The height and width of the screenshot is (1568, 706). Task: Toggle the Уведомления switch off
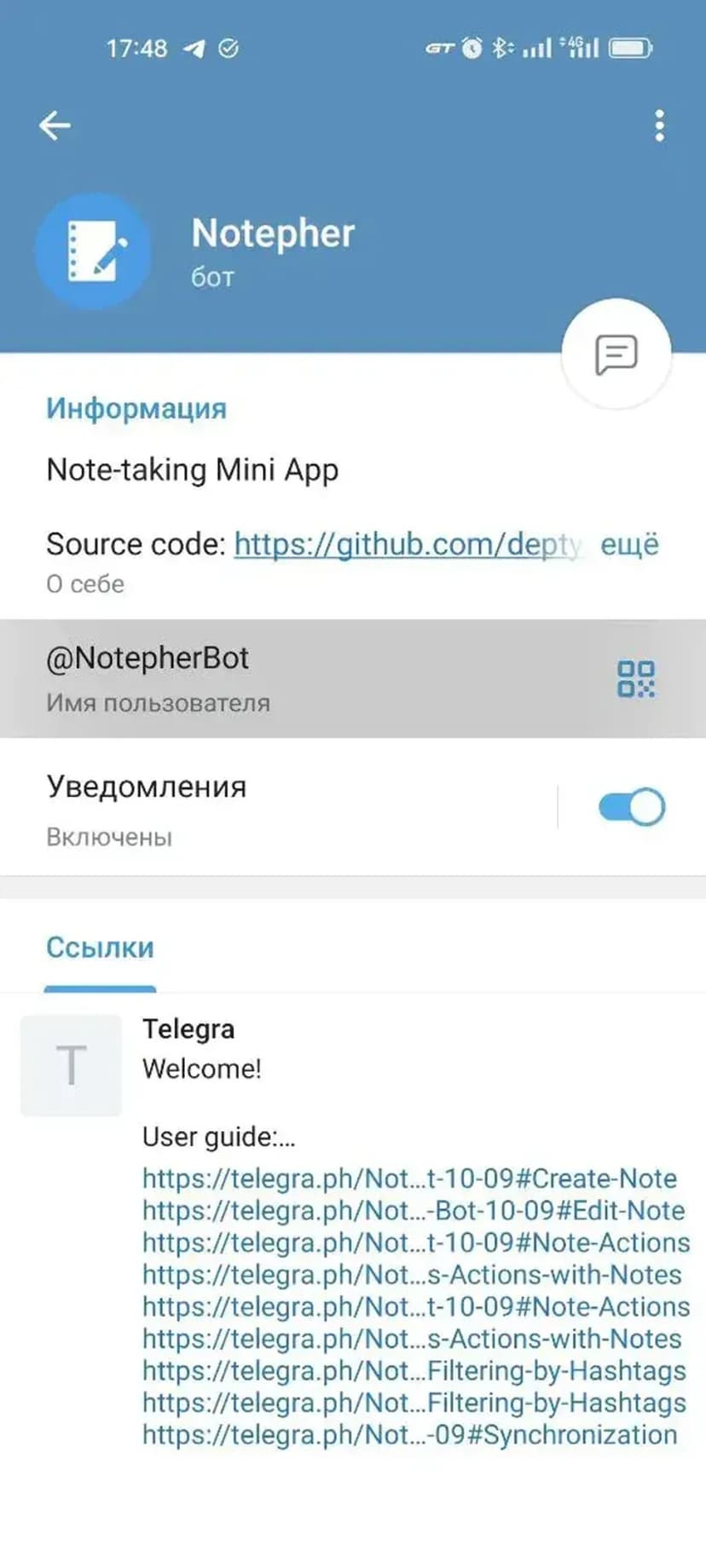pos(631,807)
